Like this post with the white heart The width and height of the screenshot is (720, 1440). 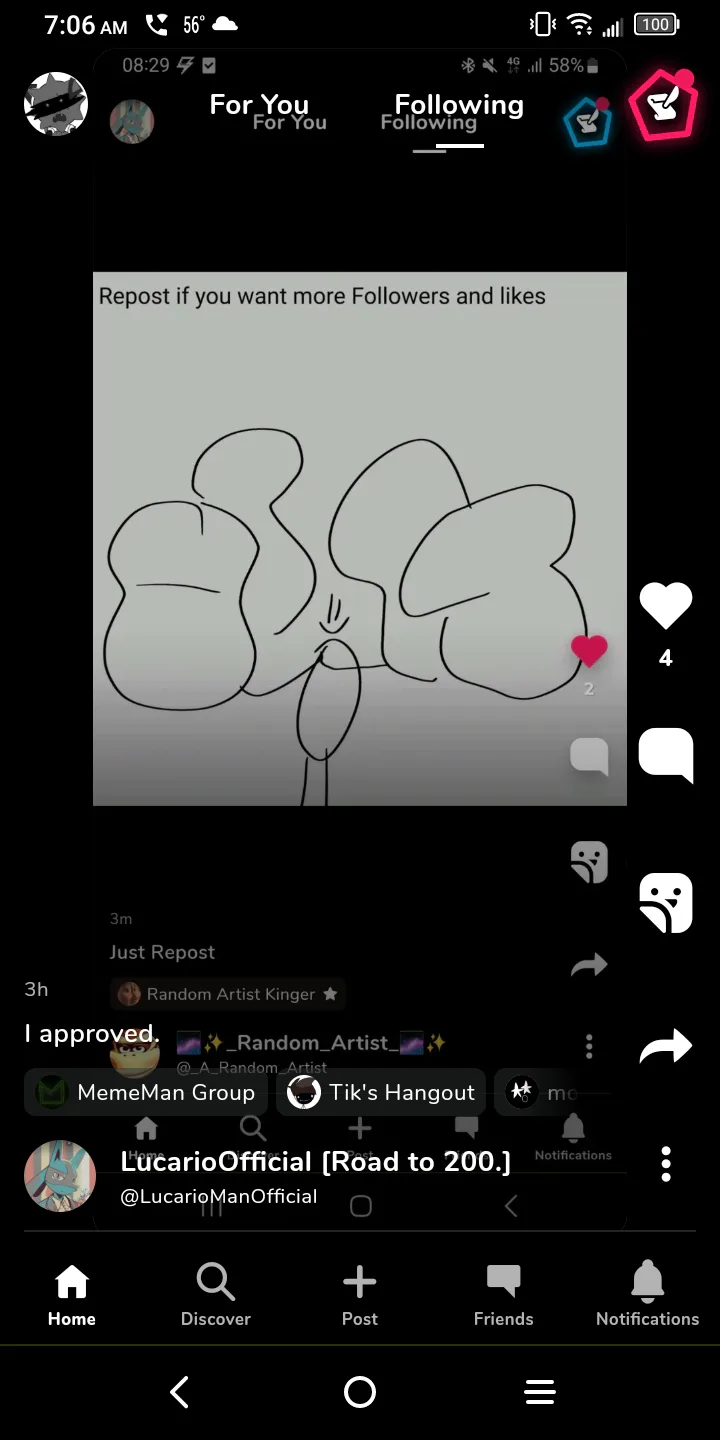[x=665, y=606]
